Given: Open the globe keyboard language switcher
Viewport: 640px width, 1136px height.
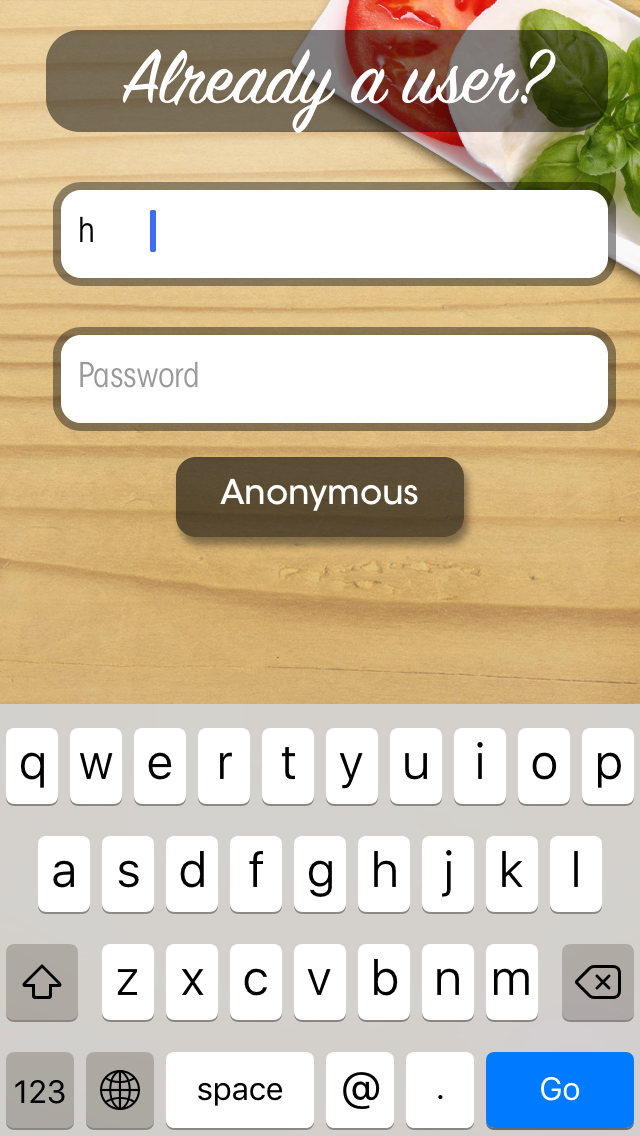Looking at the screenshot, I should (x=120, y=1089).
